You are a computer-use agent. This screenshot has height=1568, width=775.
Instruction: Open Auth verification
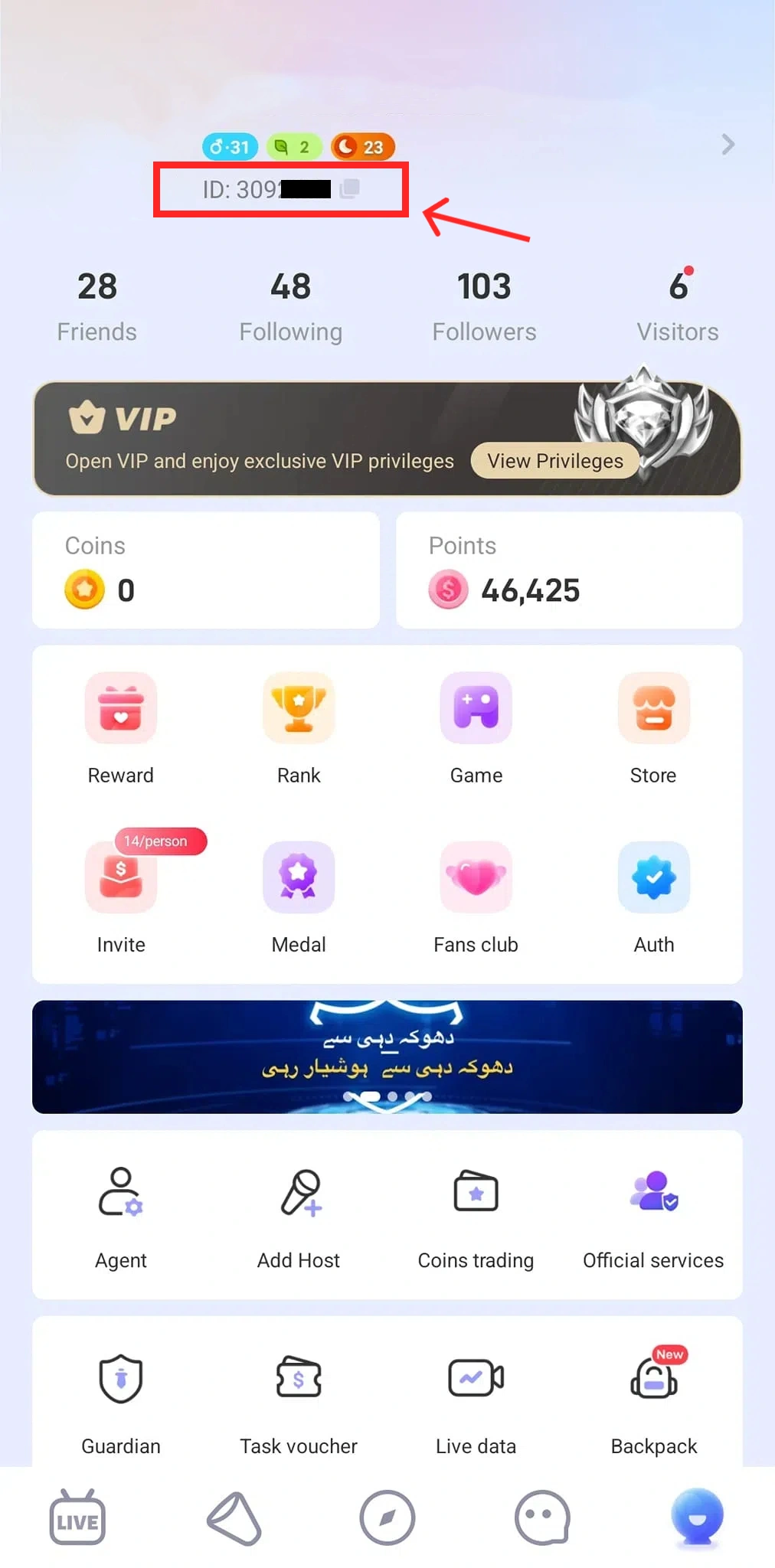click(x=653, y=896)
